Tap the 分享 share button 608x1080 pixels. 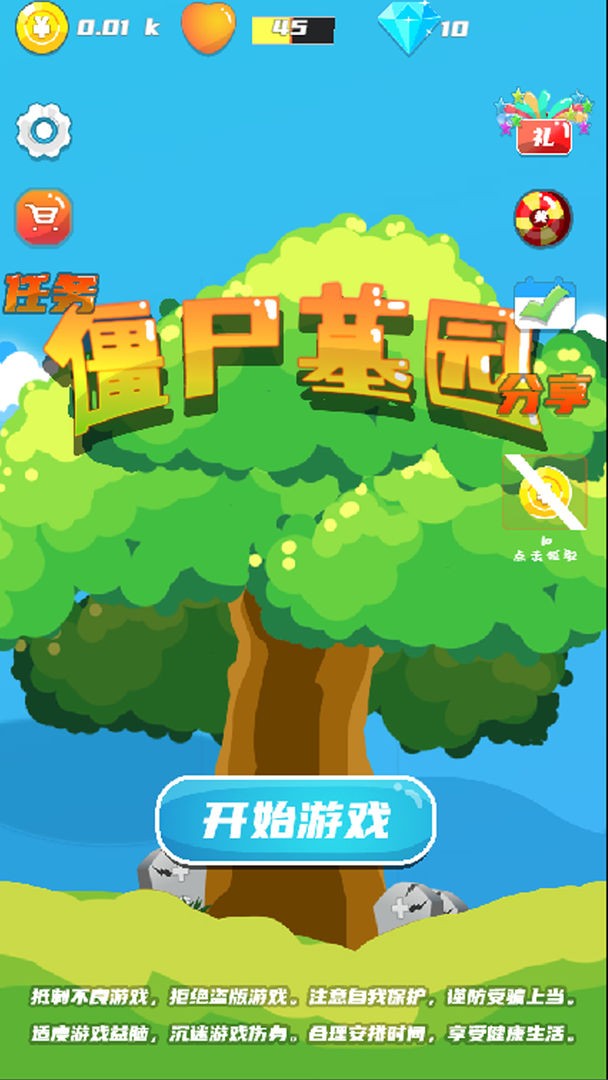(545, 393)
